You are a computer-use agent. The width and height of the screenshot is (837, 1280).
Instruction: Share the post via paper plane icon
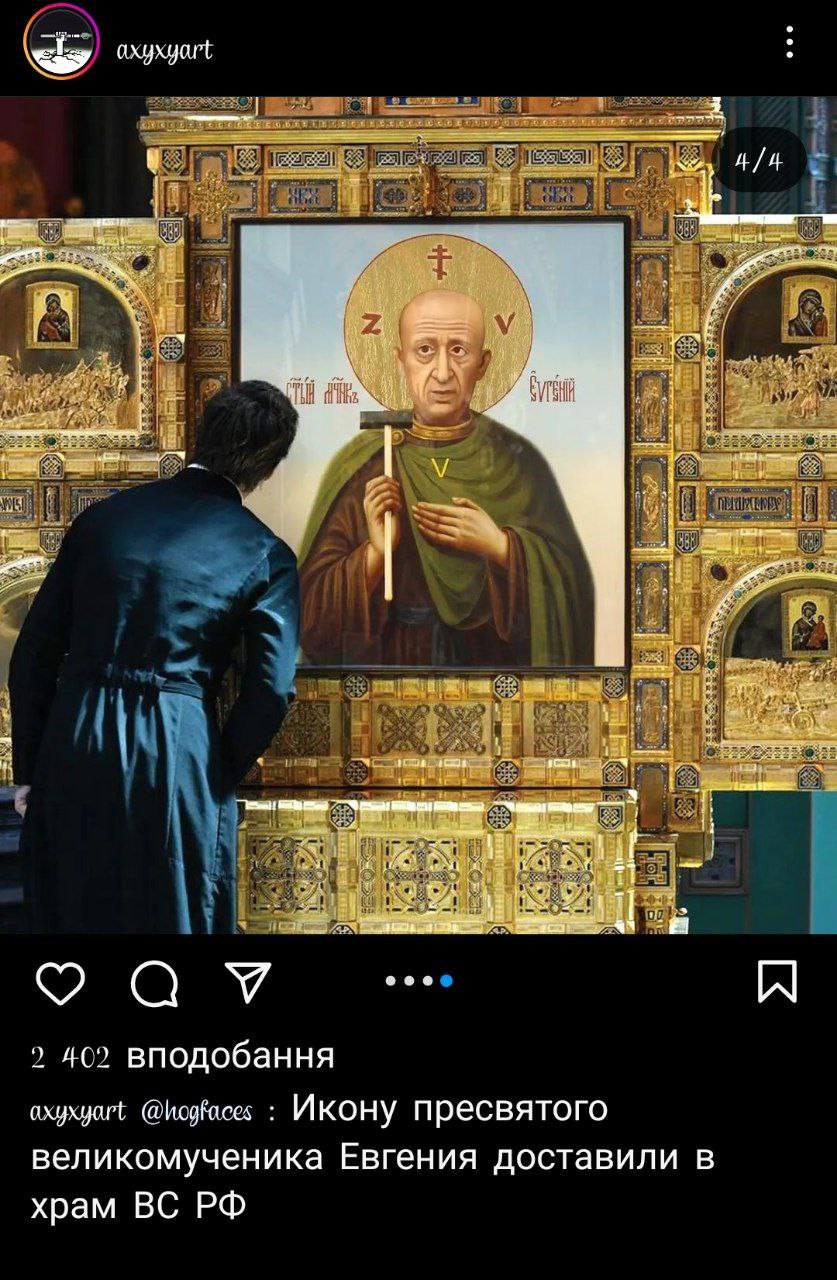point(247,981)
